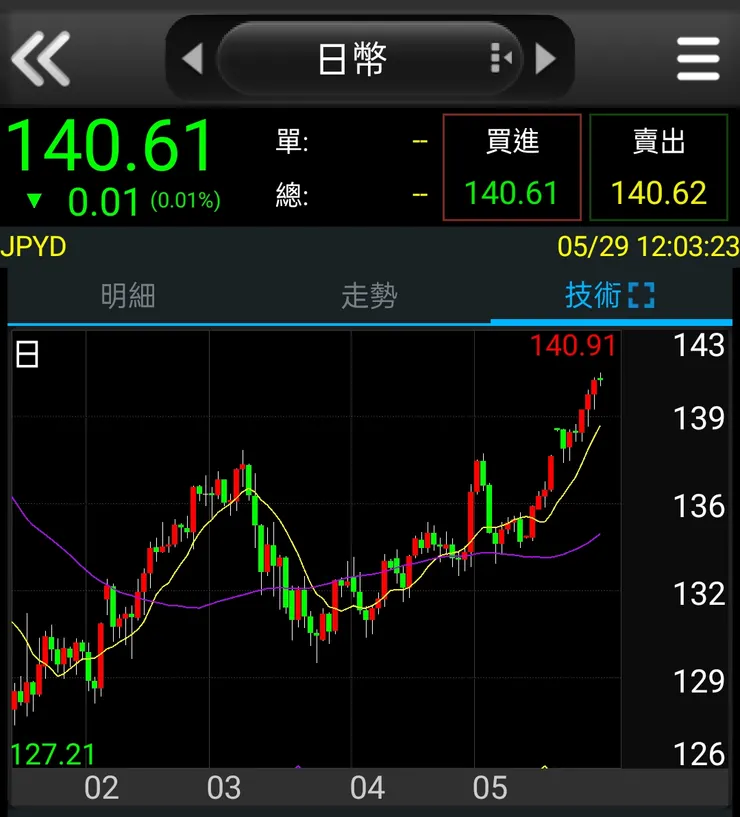Switch to the 明細 tab

(128, 296)
